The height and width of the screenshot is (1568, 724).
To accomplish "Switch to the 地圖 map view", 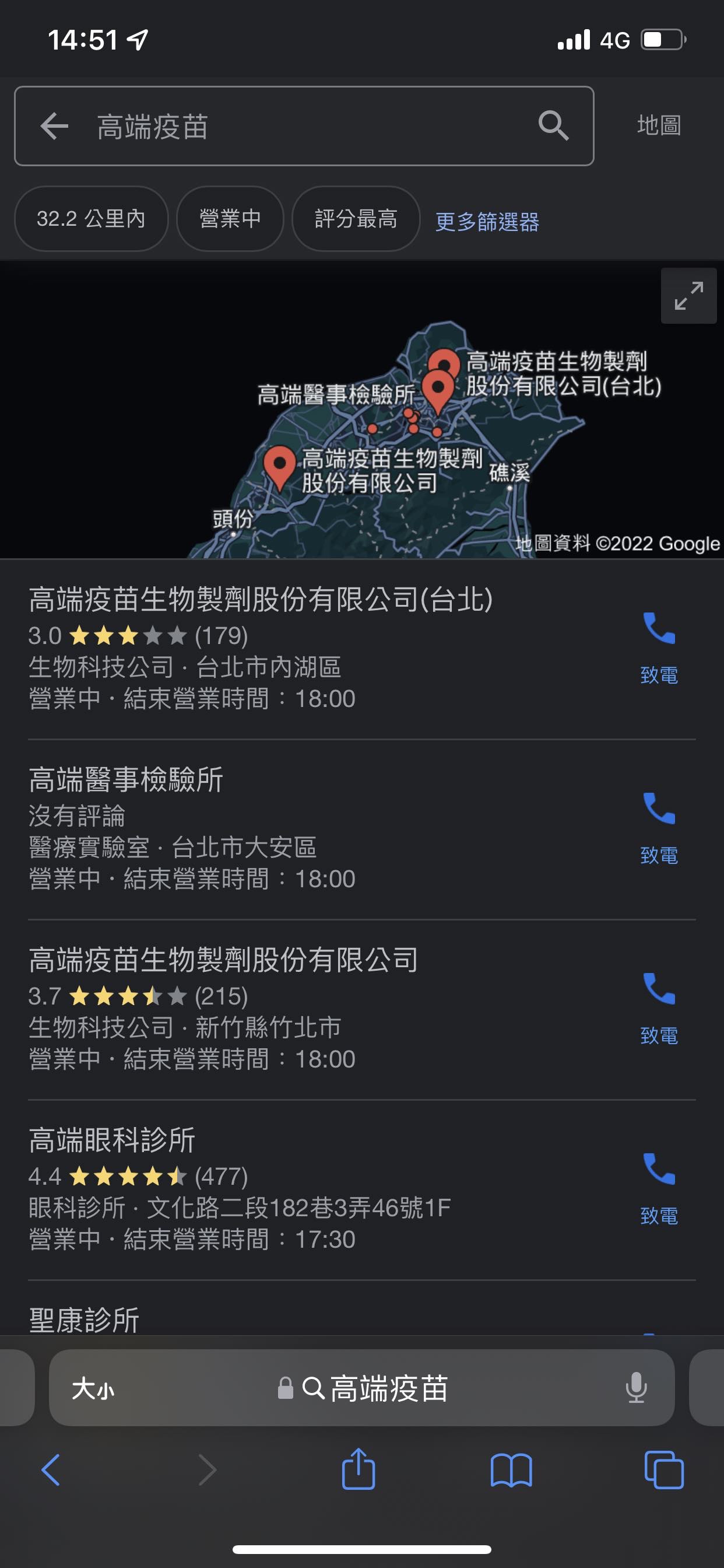I will point(658,126).
